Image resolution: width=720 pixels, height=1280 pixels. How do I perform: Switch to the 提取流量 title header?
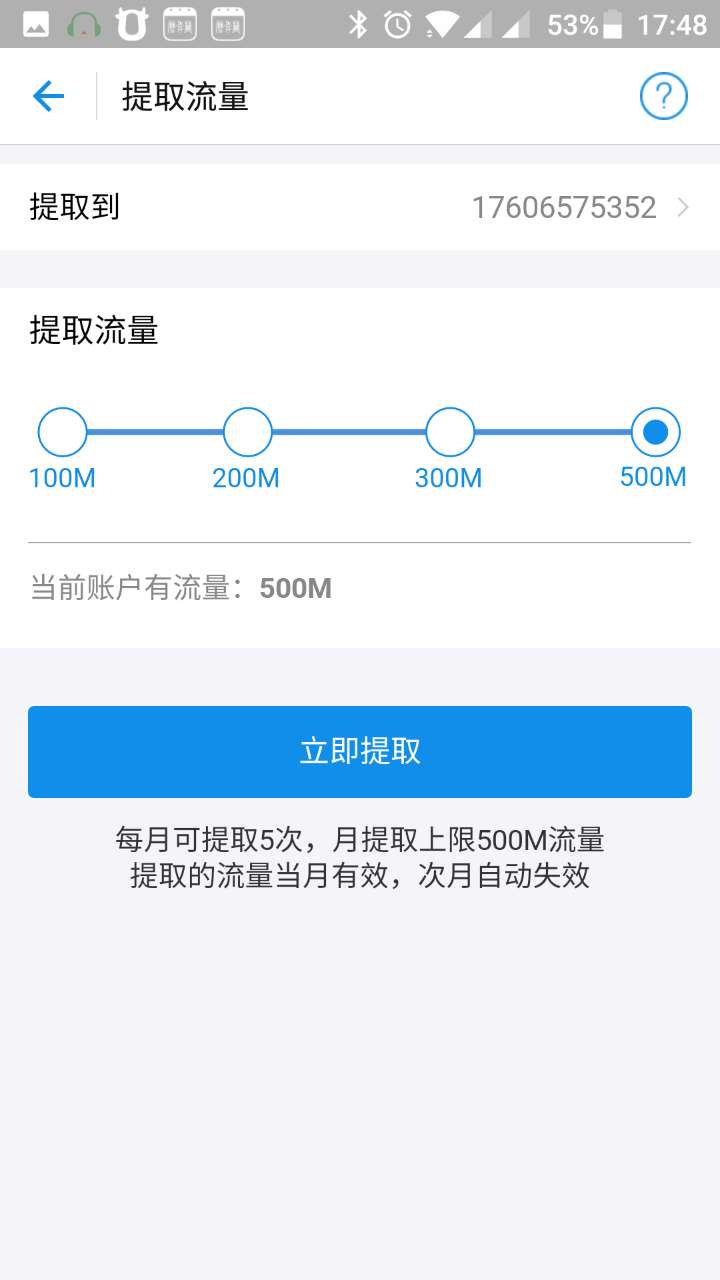click(184, 96)
